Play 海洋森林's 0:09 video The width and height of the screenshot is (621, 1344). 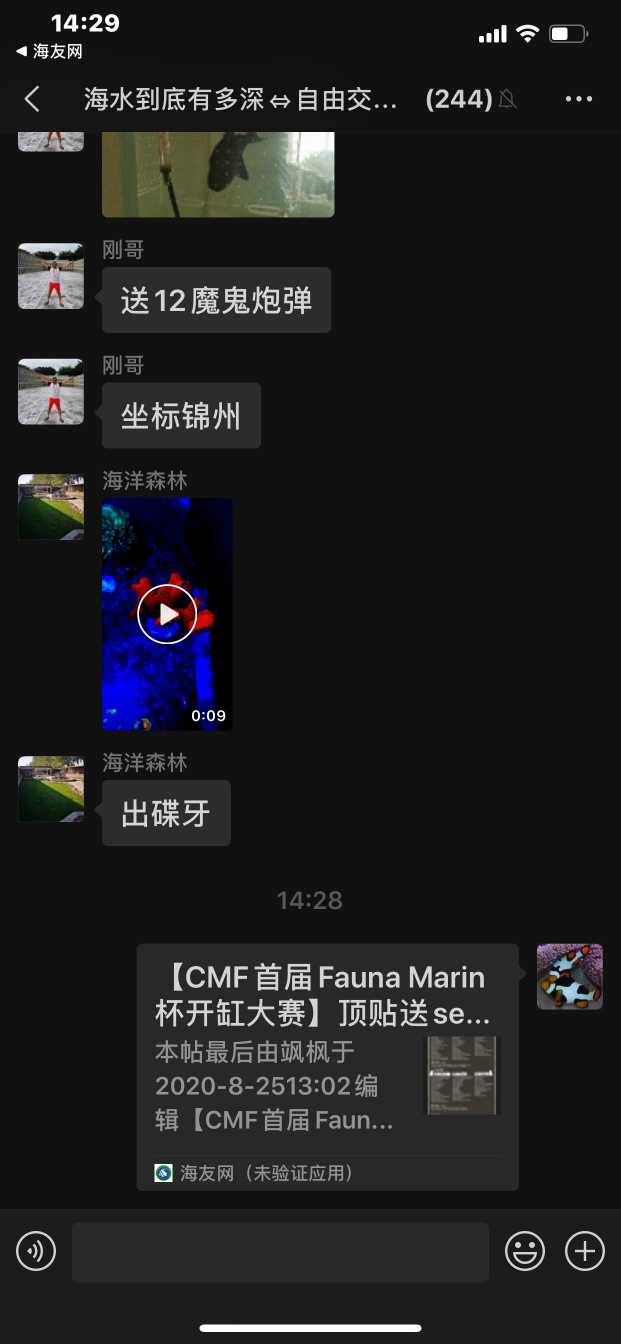[167, 613]
